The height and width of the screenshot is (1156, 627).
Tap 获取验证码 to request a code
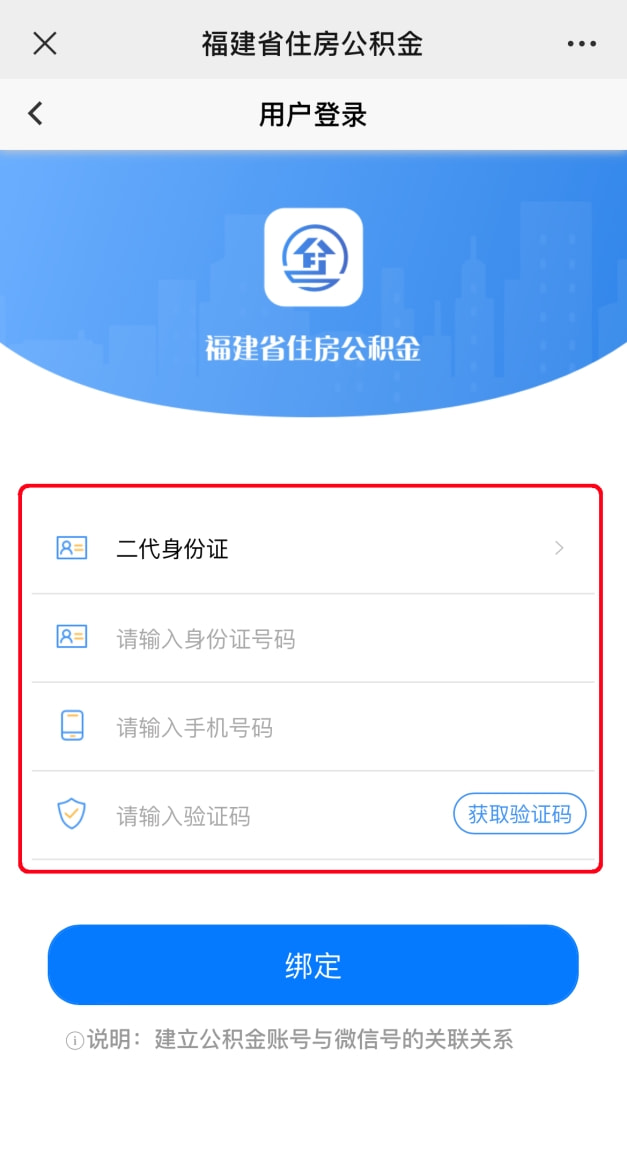[x=519, y=814]
